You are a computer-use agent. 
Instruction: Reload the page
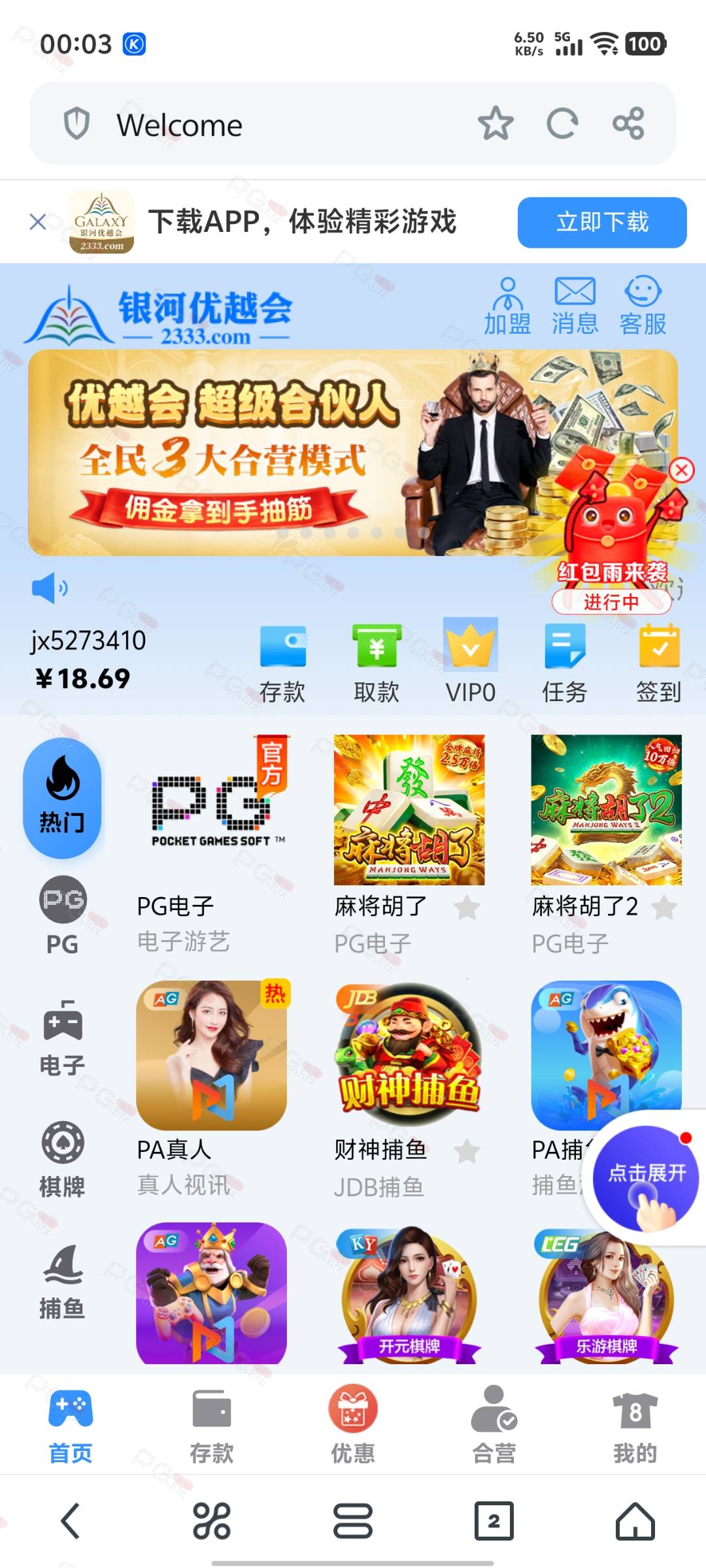pyautogui.click(x=562, y=123)
